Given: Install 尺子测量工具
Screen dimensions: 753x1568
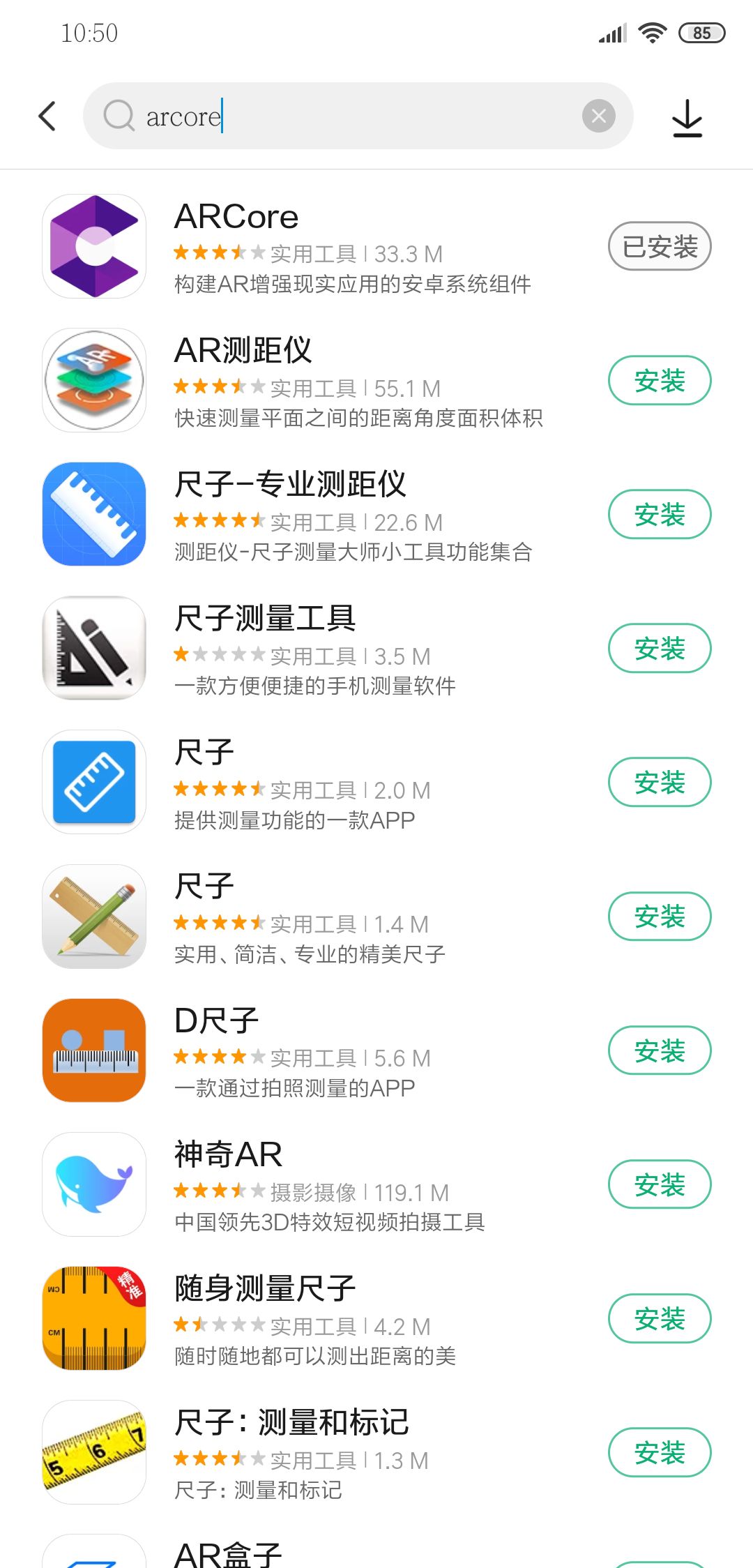Looking at the screenshot, I should [x=660, y=649].
